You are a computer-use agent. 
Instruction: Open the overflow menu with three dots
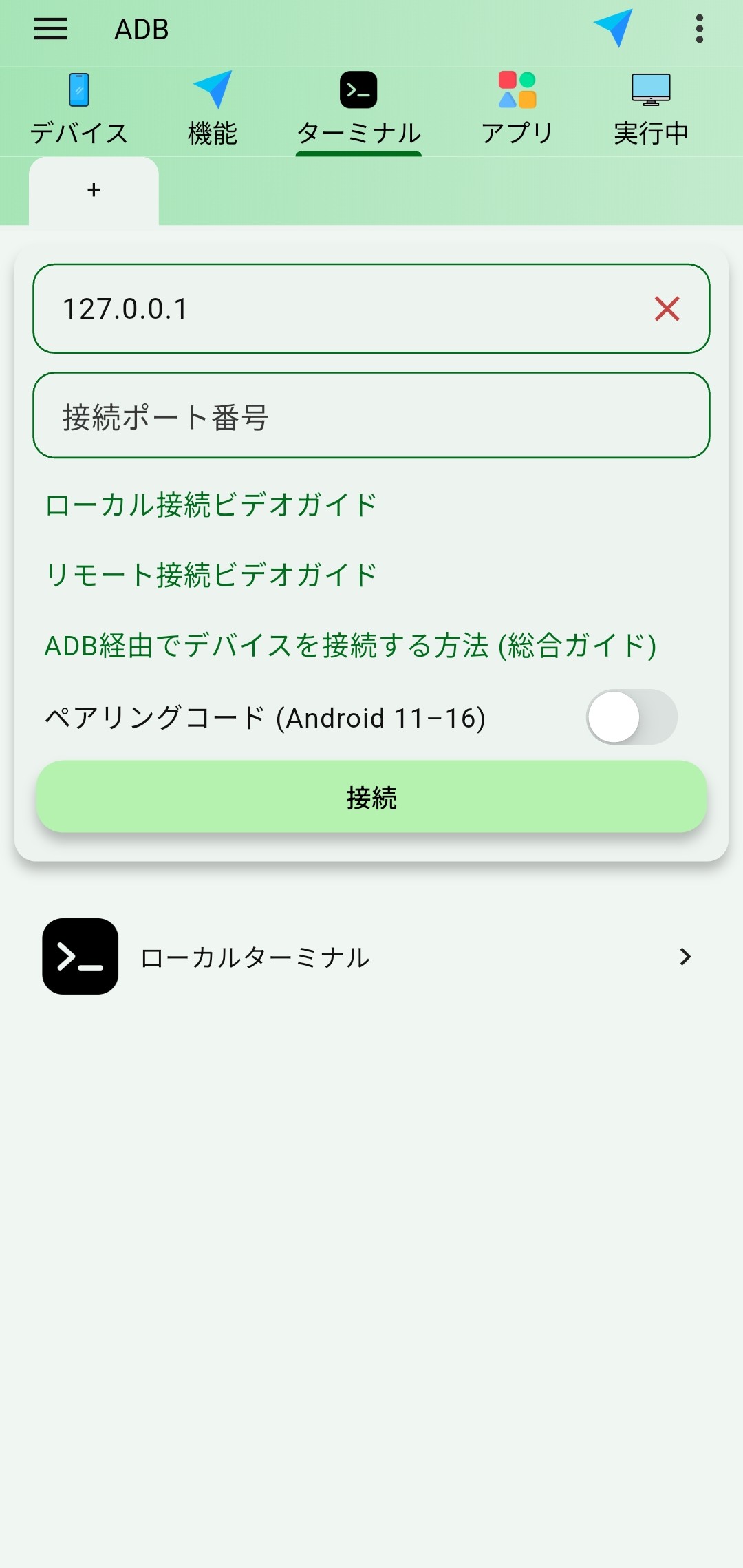(699, 29)
